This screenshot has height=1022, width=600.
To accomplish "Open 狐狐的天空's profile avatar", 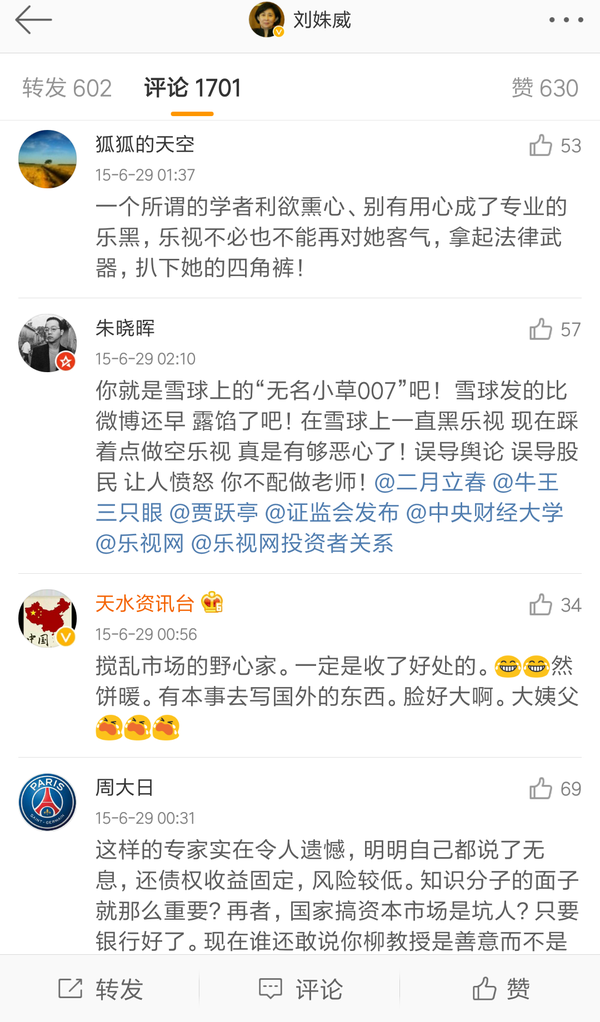I will 47,159.
